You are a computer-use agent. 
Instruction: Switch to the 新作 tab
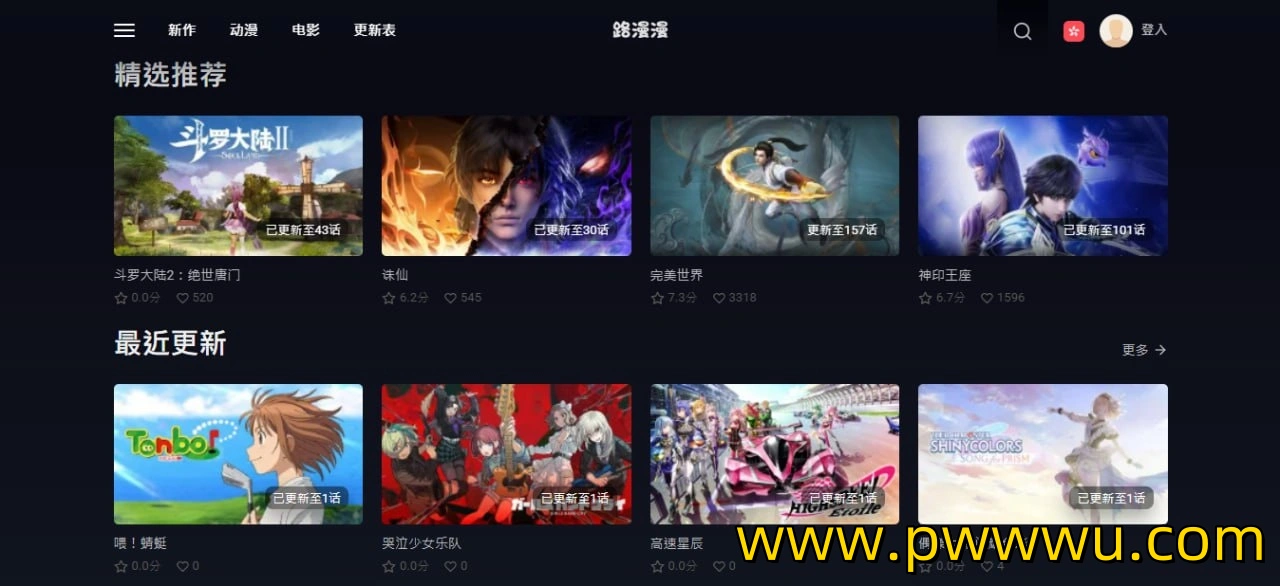point(182,30)
